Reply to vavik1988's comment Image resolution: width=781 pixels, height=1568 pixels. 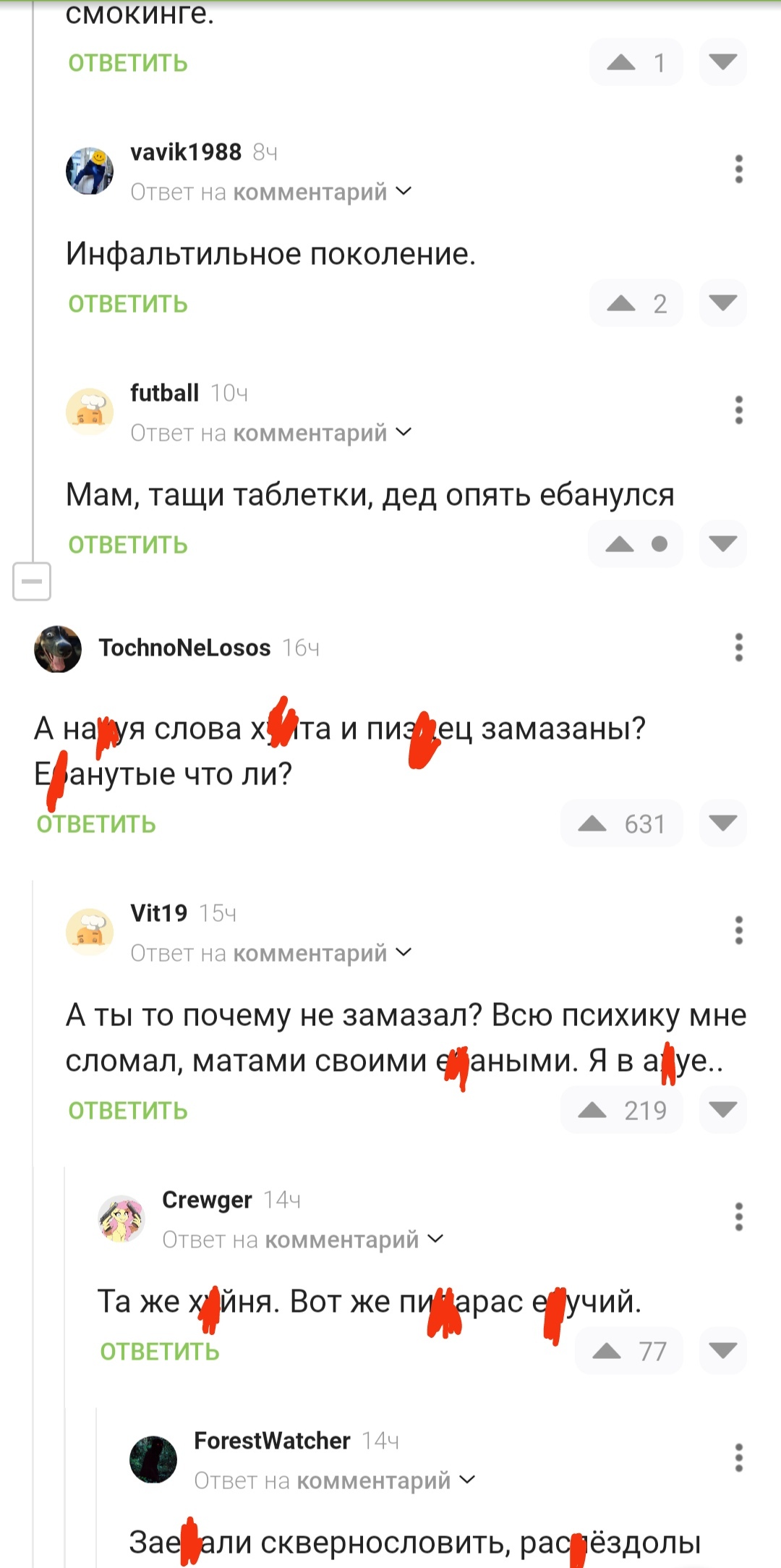128,304
